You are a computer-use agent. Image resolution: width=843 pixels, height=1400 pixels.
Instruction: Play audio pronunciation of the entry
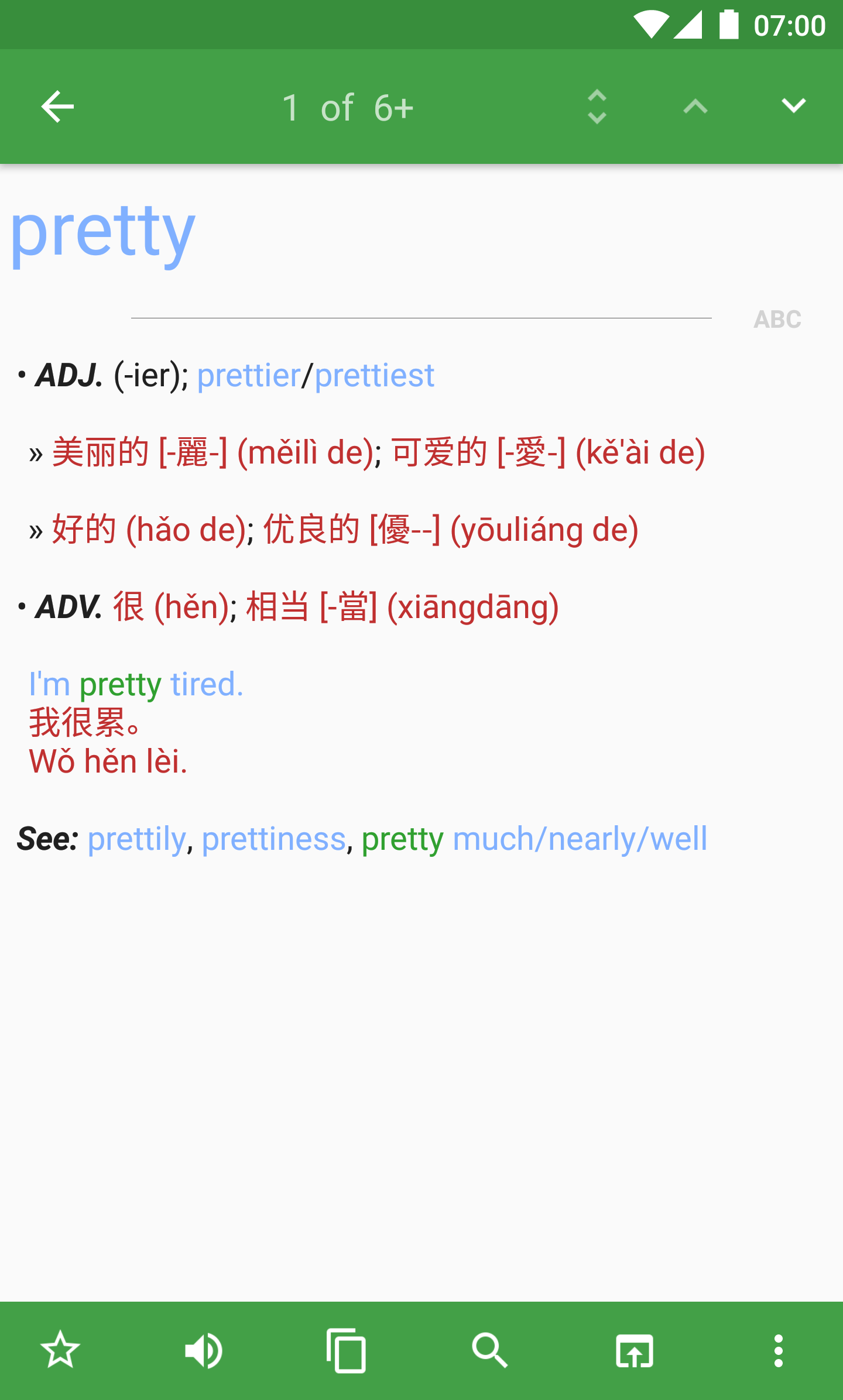coord(203,1350)
